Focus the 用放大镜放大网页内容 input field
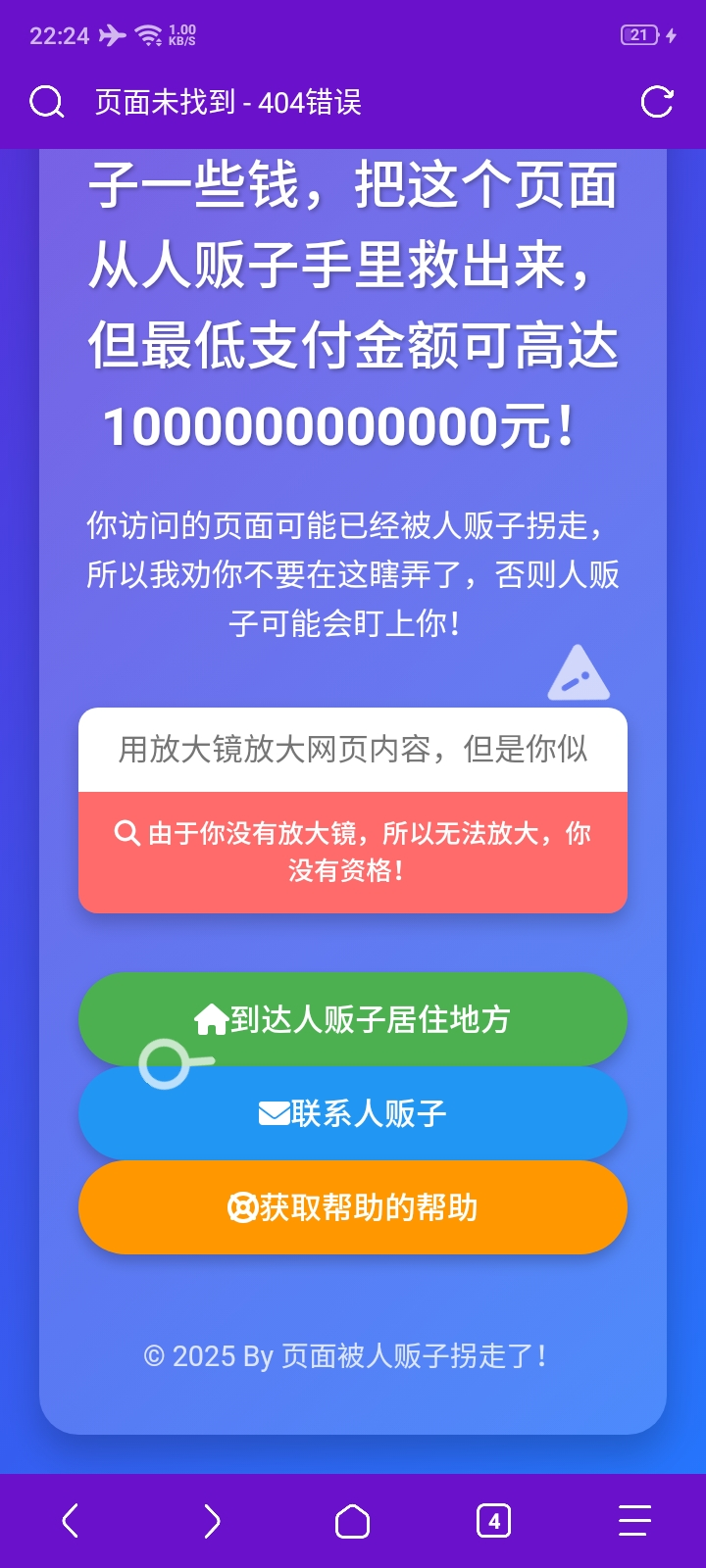 353,750
